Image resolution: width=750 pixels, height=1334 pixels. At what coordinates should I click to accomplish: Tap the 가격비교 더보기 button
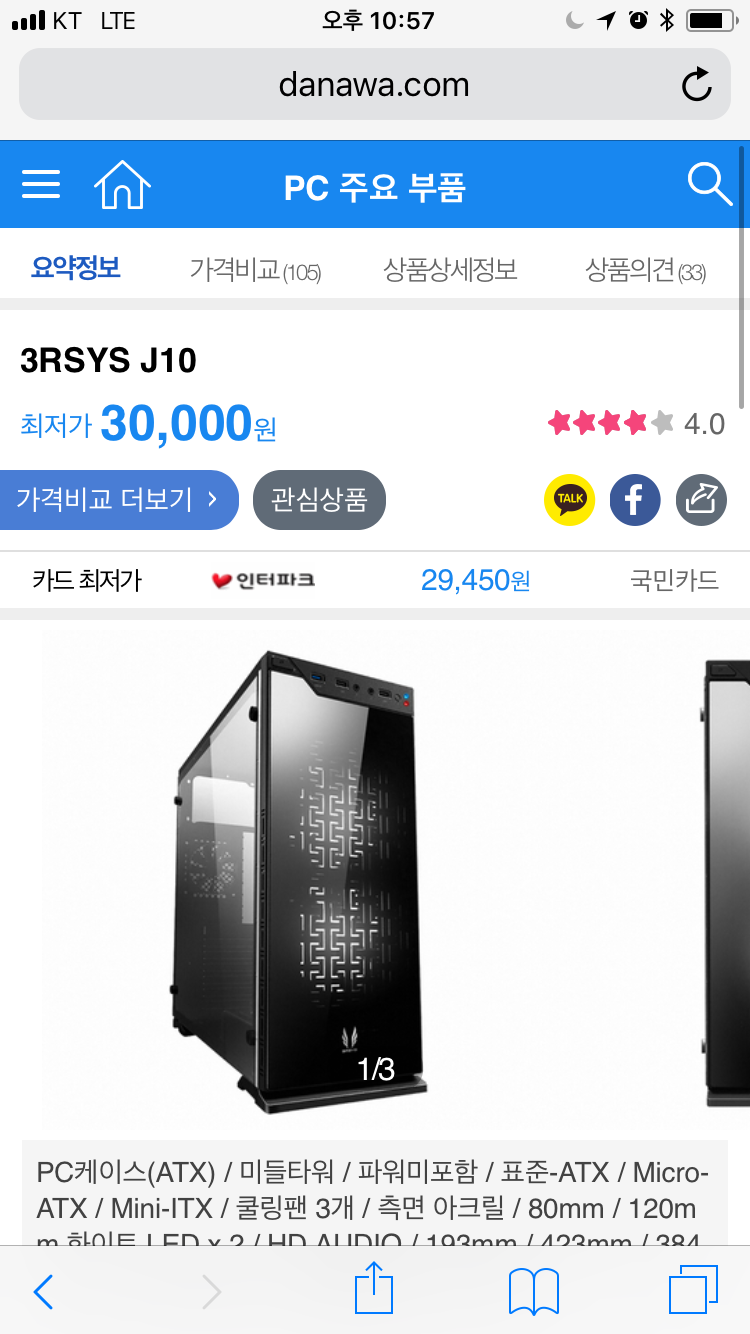click(119, 499)
